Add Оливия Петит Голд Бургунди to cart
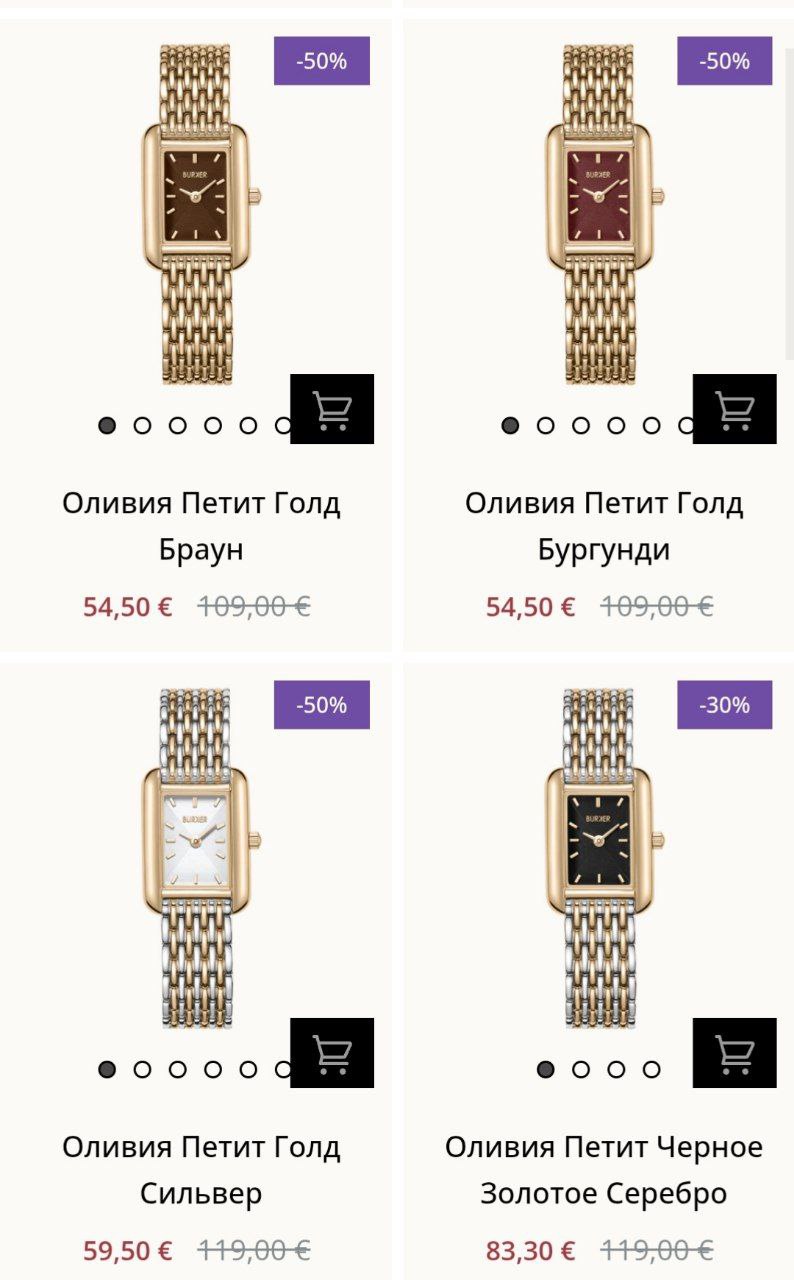The width and height of the screenshot is (794, 1280). [x=735, y=409]
